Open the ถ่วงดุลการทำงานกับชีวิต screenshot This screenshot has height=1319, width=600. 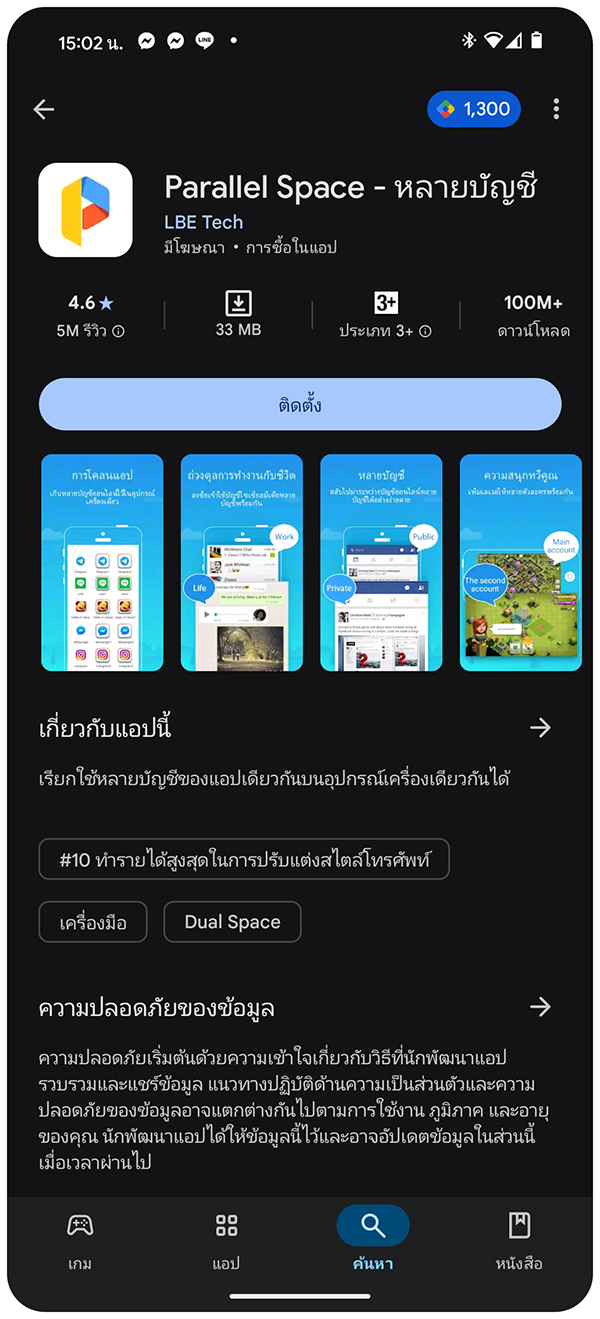(x=241, y=562)
